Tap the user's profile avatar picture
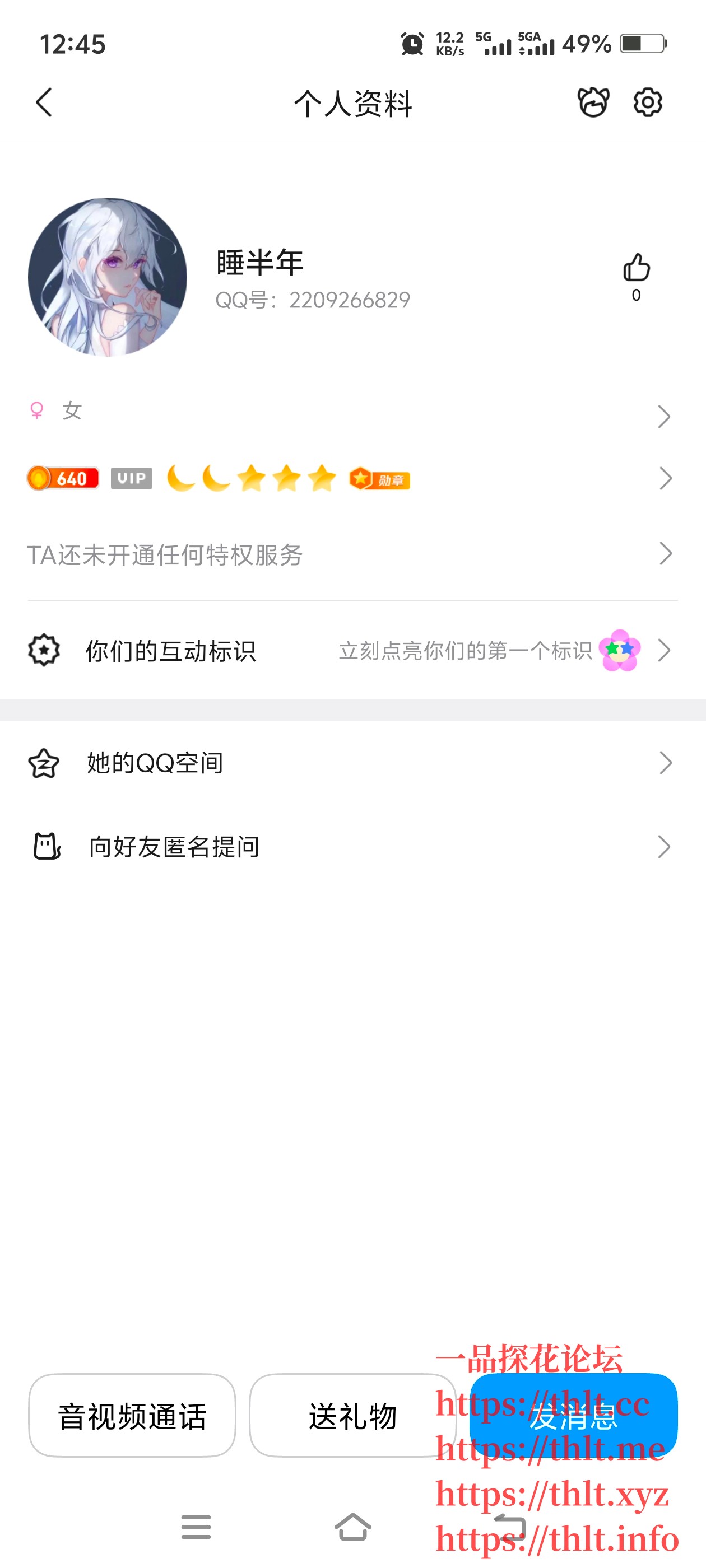Image resolution: width=706 pixels, height=1568 pixels. pos(108,275)
